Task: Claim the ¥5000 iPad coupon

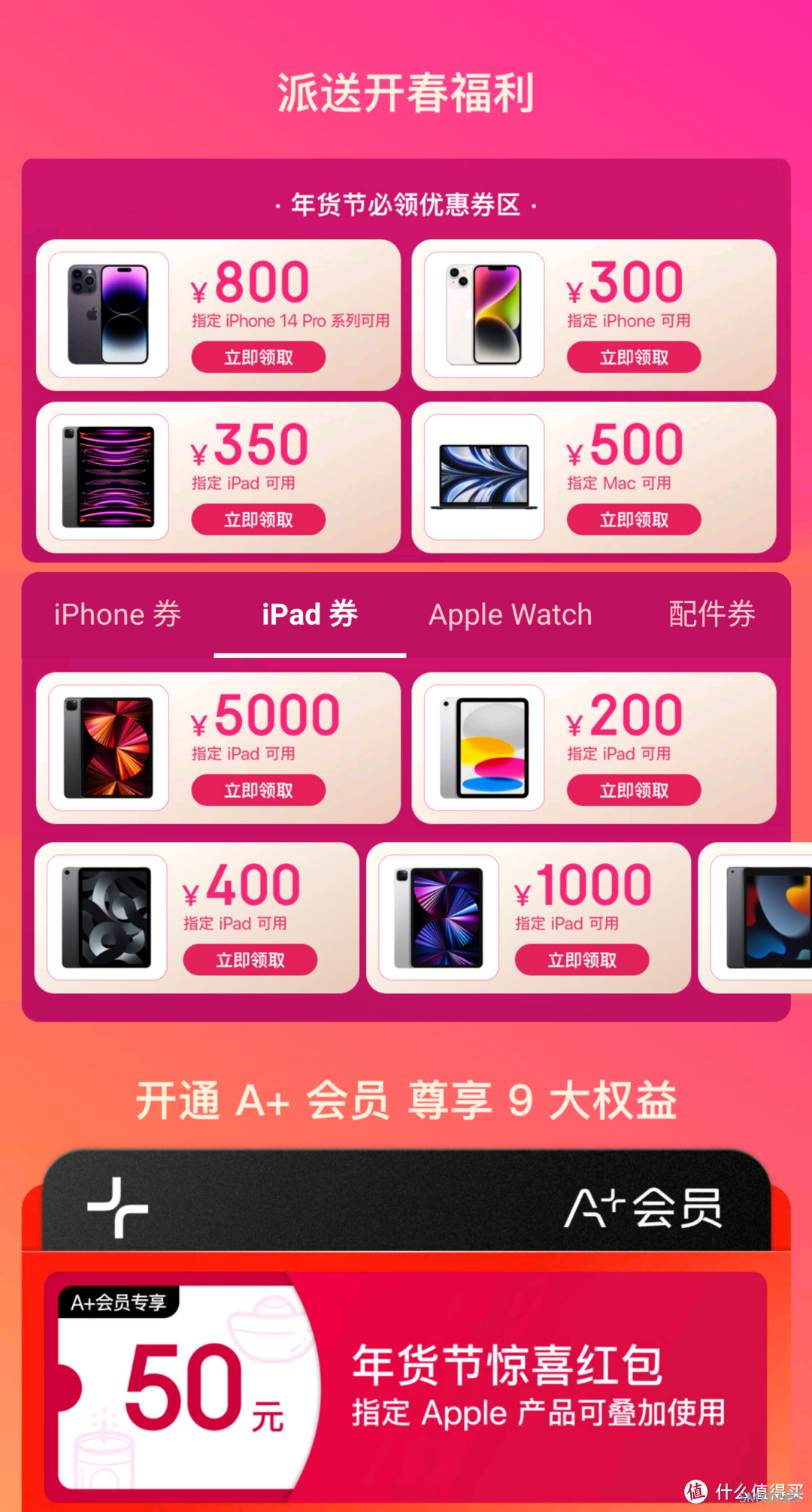Action: pos(258,790)
